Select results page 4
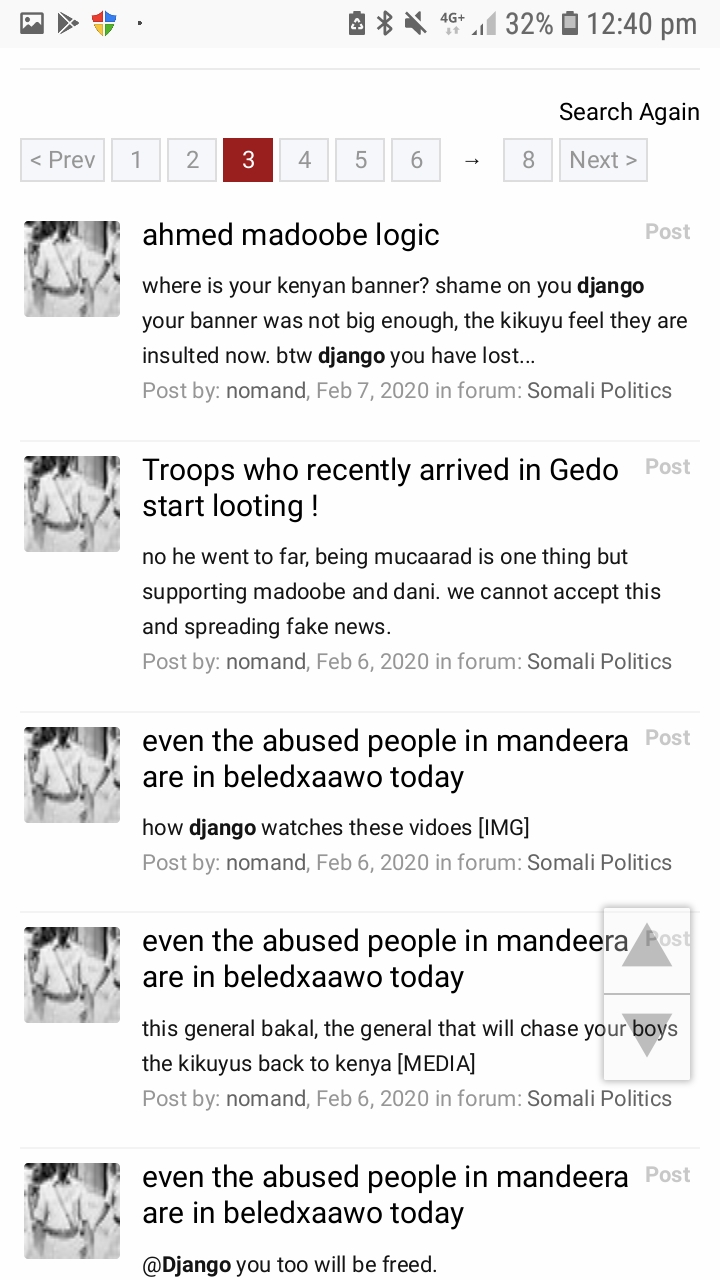This screenshot has height=1280, width=720. (x=304, y=160)
